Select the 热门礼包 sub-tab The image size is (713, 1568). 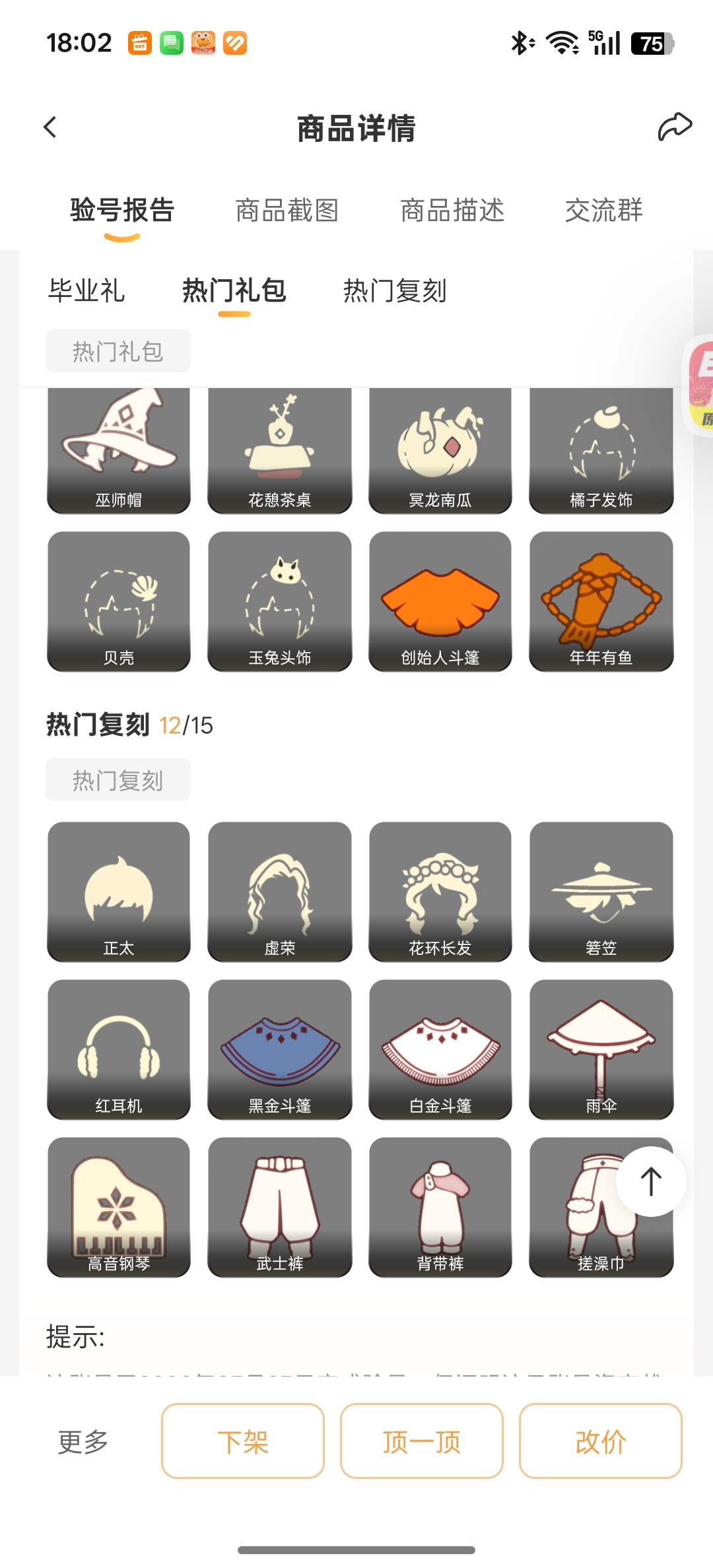pyautogui.click(x=234, y=291)
